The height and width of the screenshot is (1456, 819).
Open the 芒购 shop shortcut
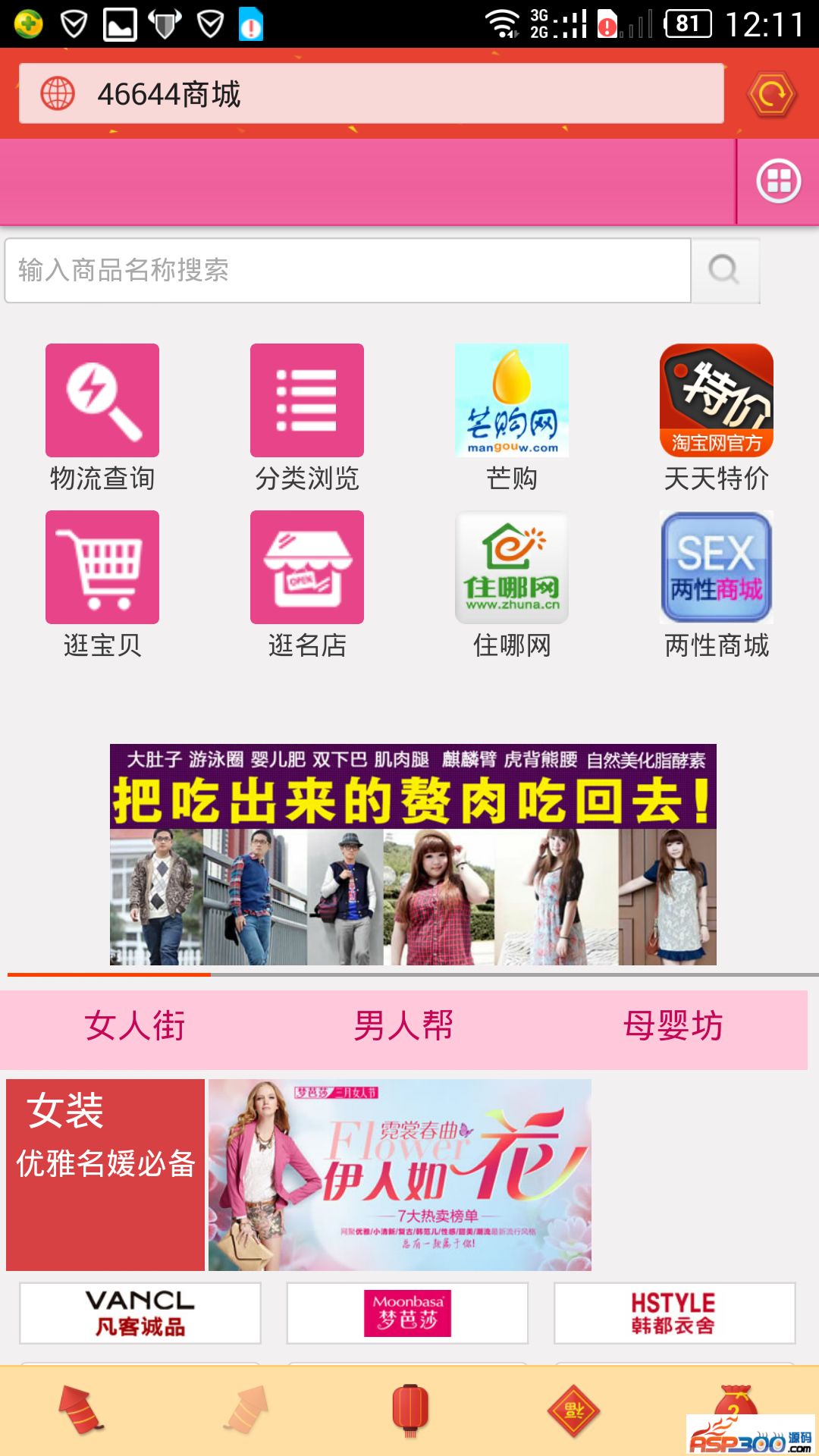click(512, 401)
